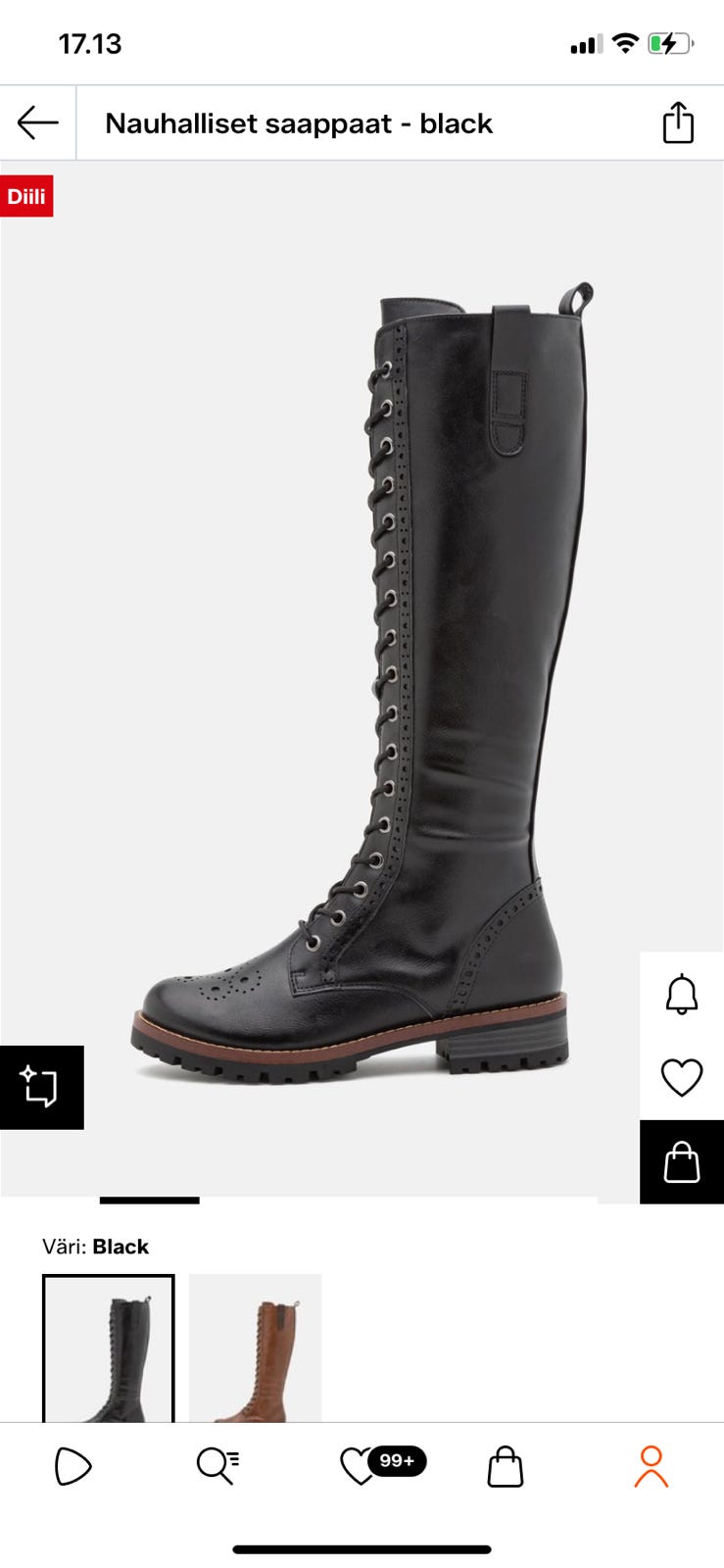Turn on the notification bell alert
Image resolution: width=724 pixels, height=1568 pixels.
click(682, 995)
